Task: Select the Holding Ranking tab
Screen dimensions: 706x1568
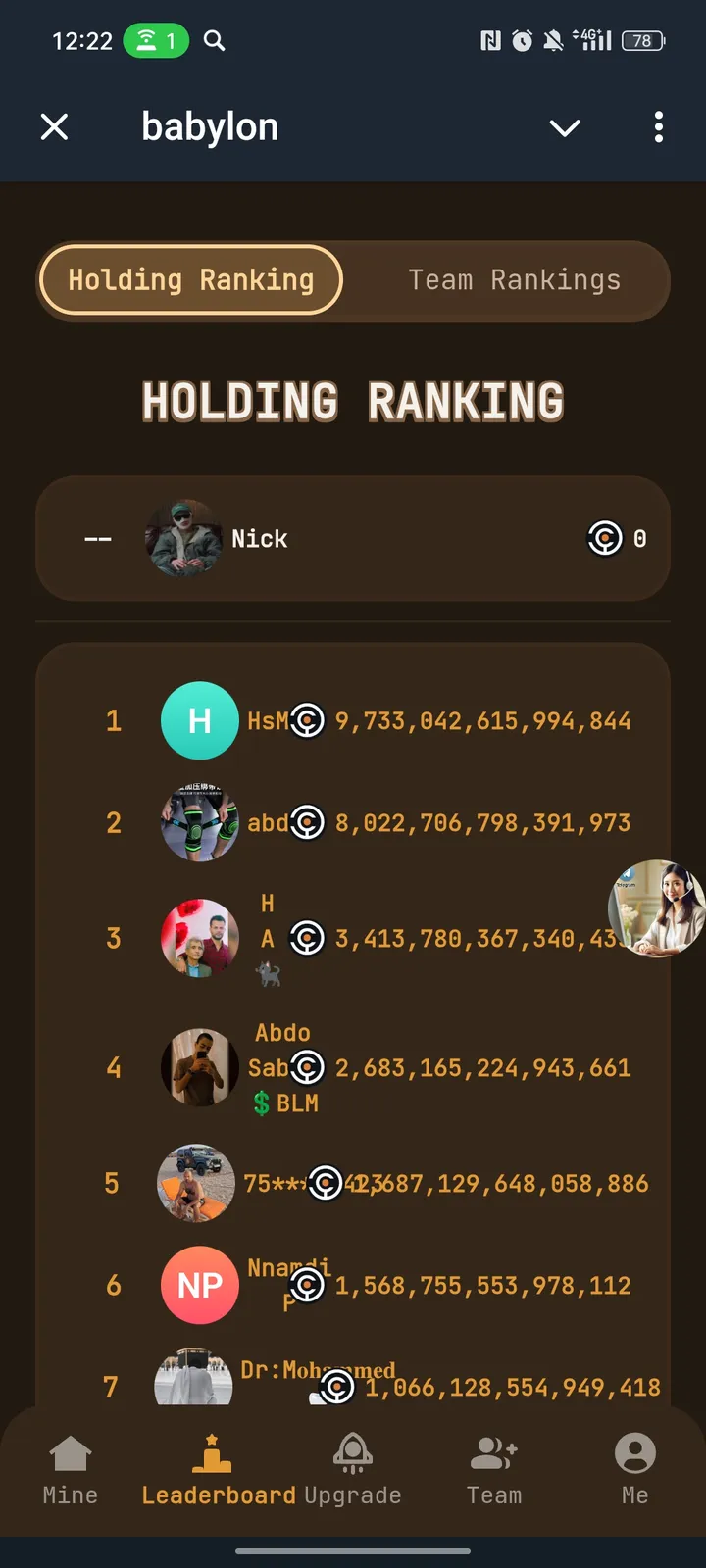Action: [191, 280]
